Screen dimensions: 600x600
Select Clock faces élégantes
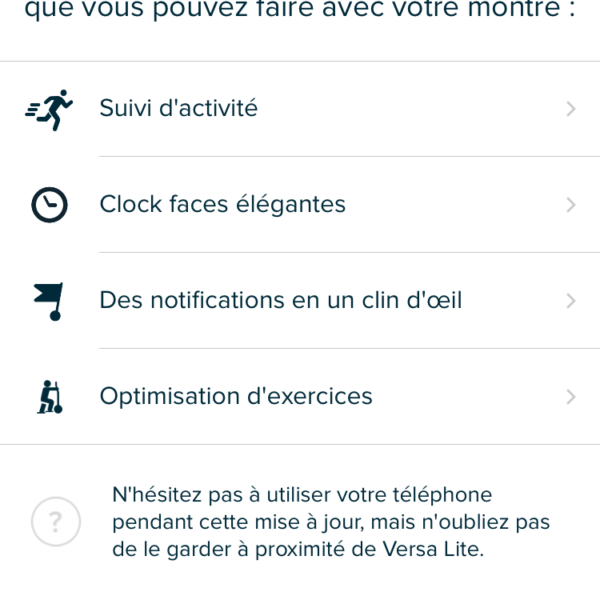point(300,205)
